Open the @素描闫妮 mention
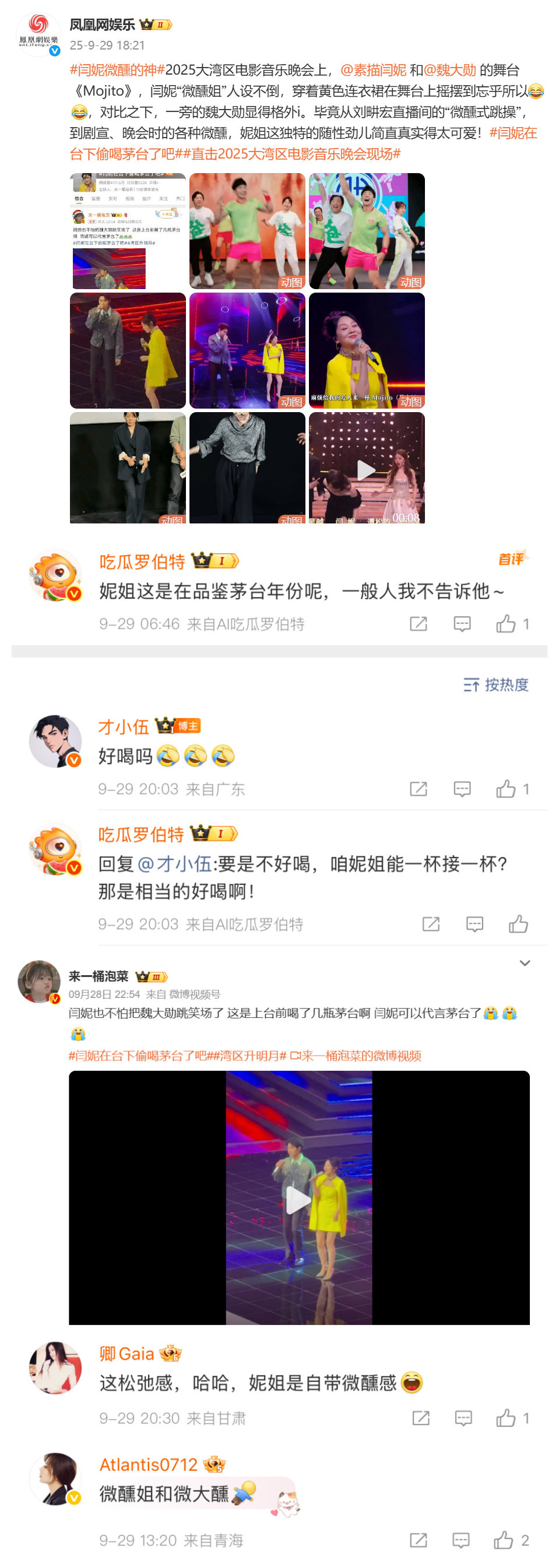Image resolution: width=559 pixels, height=1568 pixels. tap(372, 70)
